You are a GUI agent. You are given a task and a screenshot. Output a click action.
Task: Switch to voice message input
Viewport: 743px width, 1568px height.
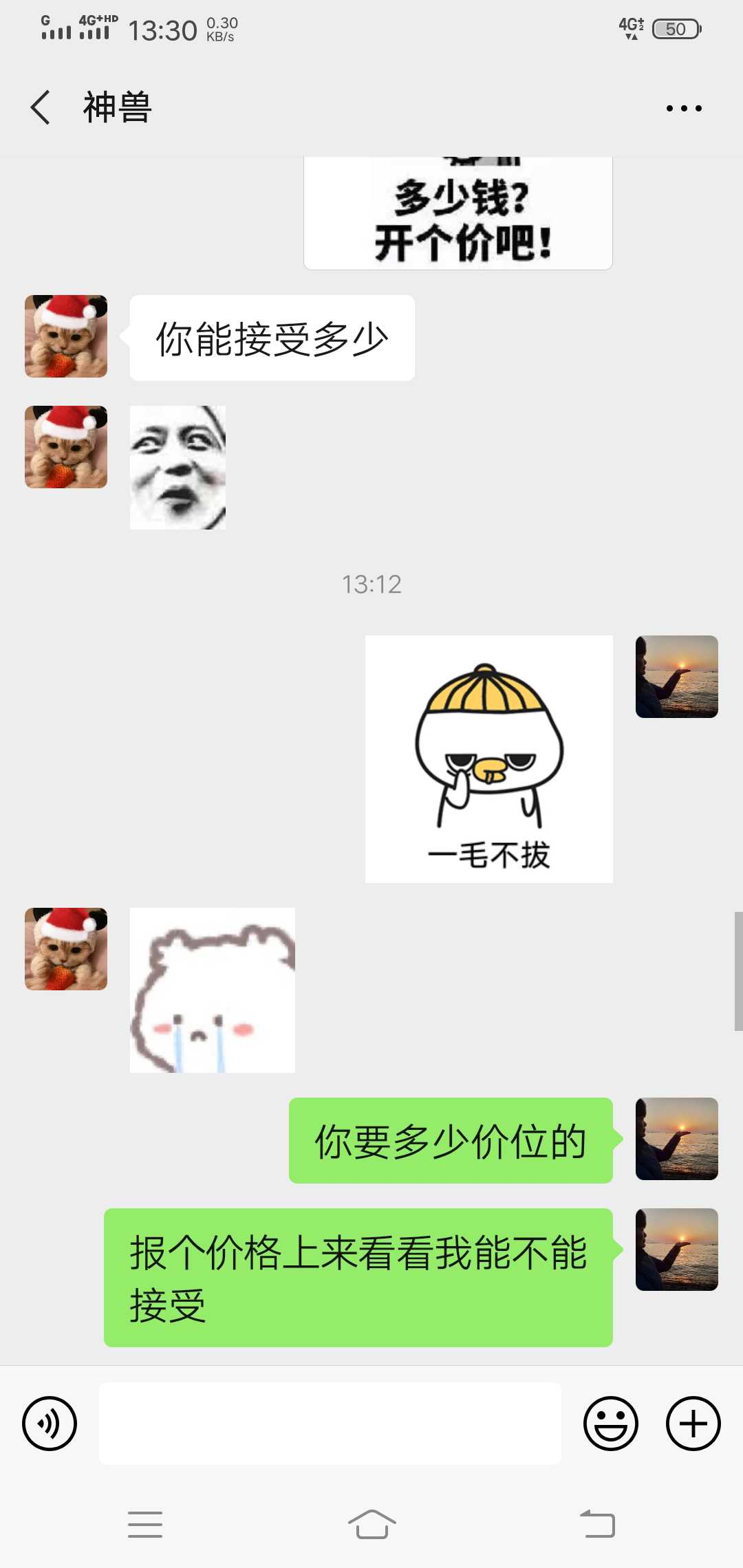point(50,1424)
